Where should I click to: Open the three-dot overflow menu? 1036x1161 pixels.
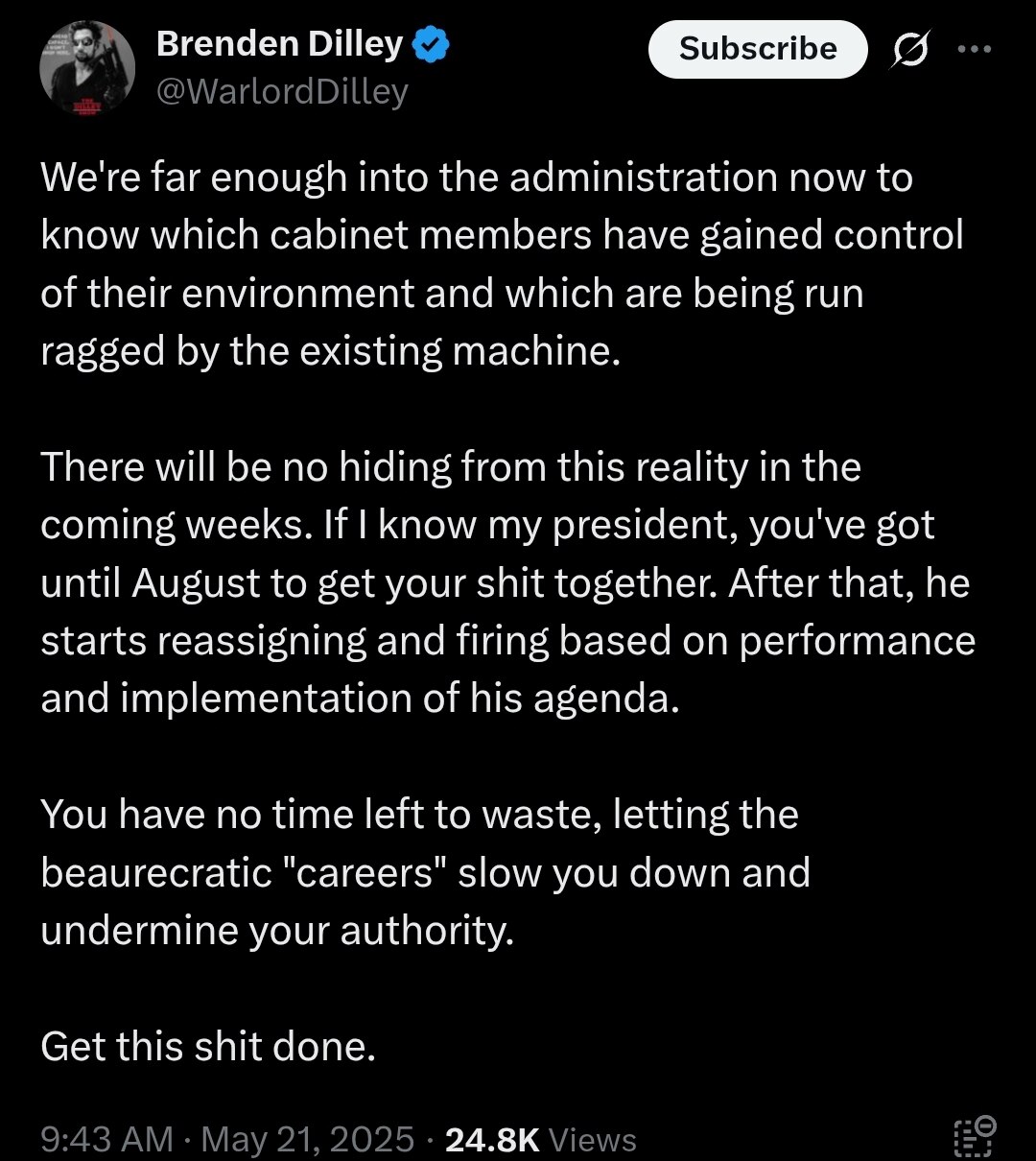[976, 50]
